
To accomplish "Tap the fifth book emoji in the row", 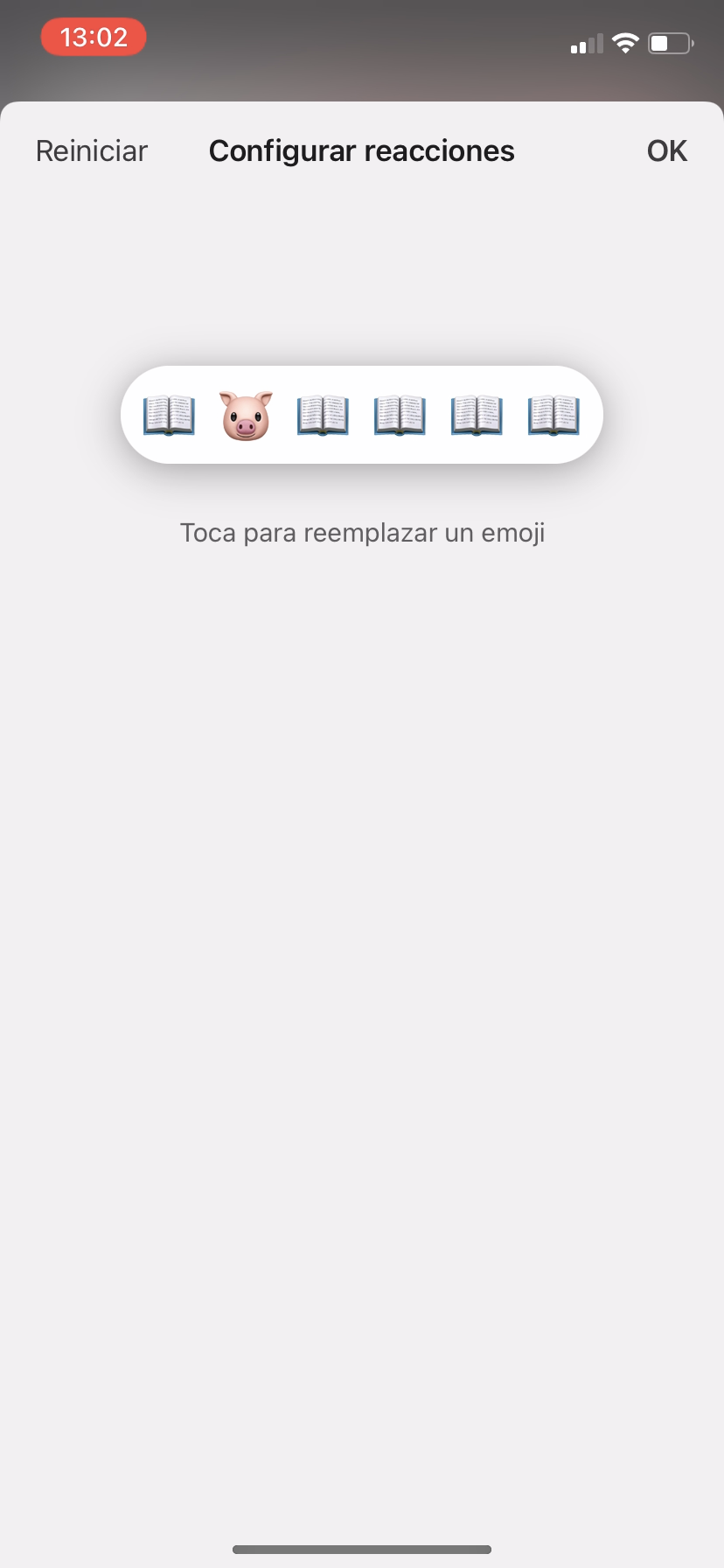I will (477, 415).
